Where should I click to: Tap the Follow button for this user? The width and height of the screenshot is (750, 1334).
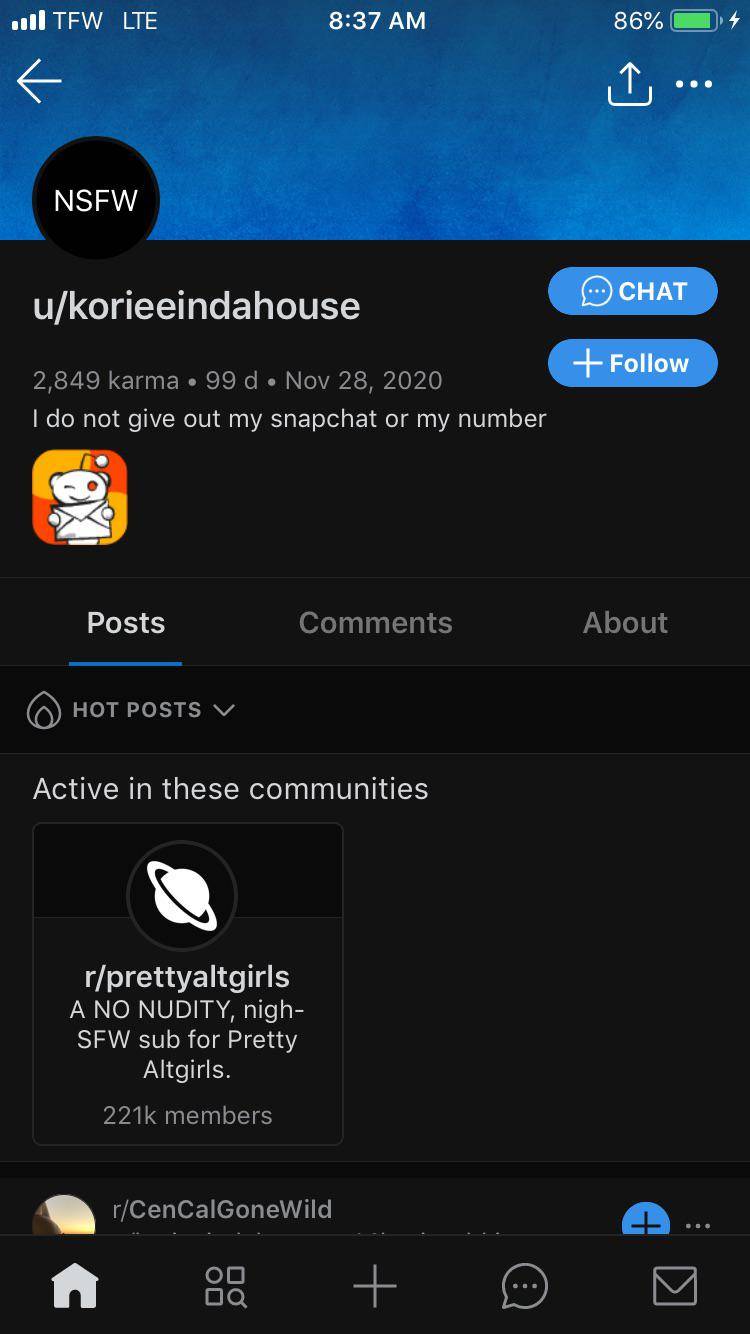(x=632, y=363)
